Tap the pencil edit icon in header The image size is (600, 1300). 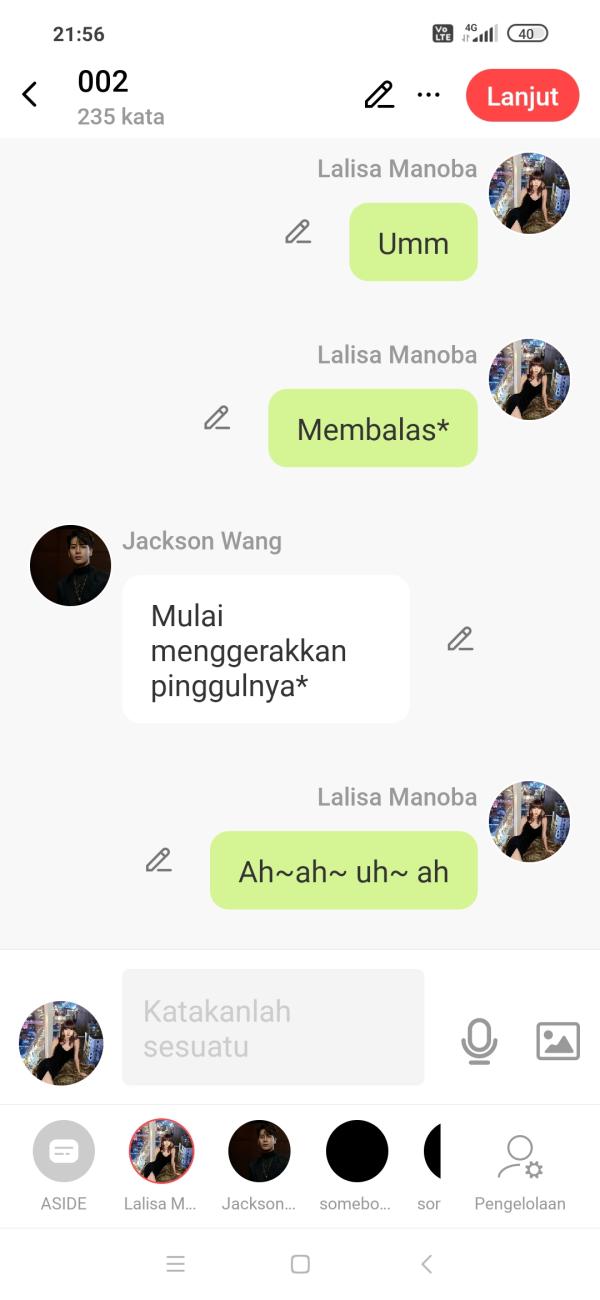(379, 95)
